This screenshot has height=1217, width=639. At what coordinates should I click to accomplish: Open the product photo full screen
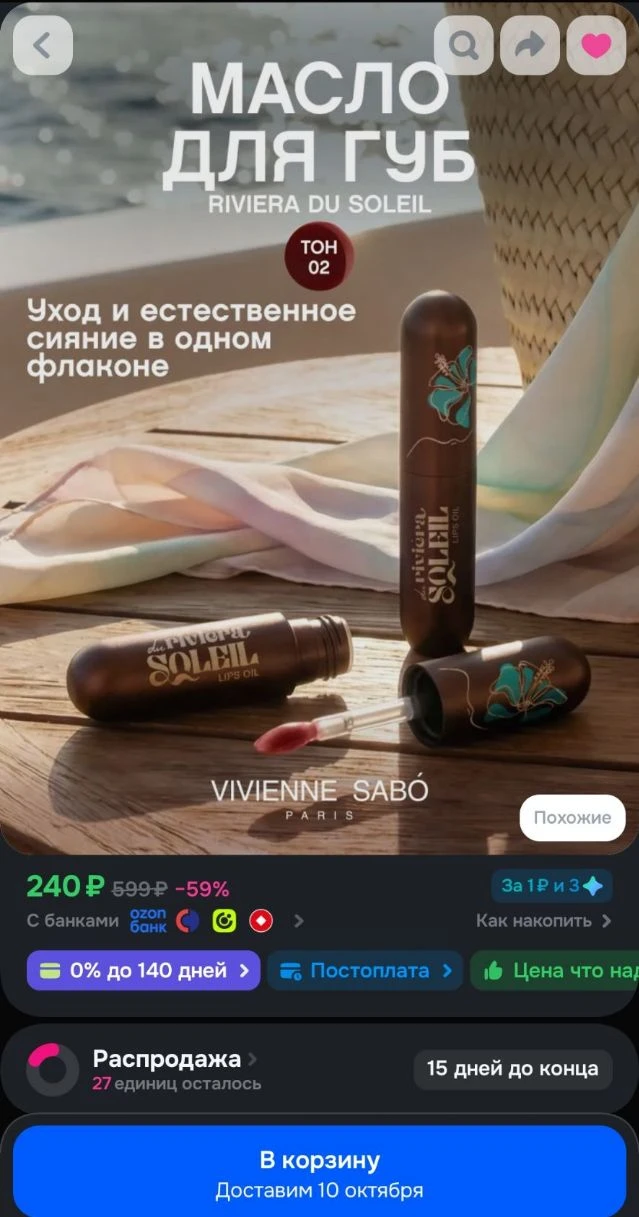tap(319, 430)
